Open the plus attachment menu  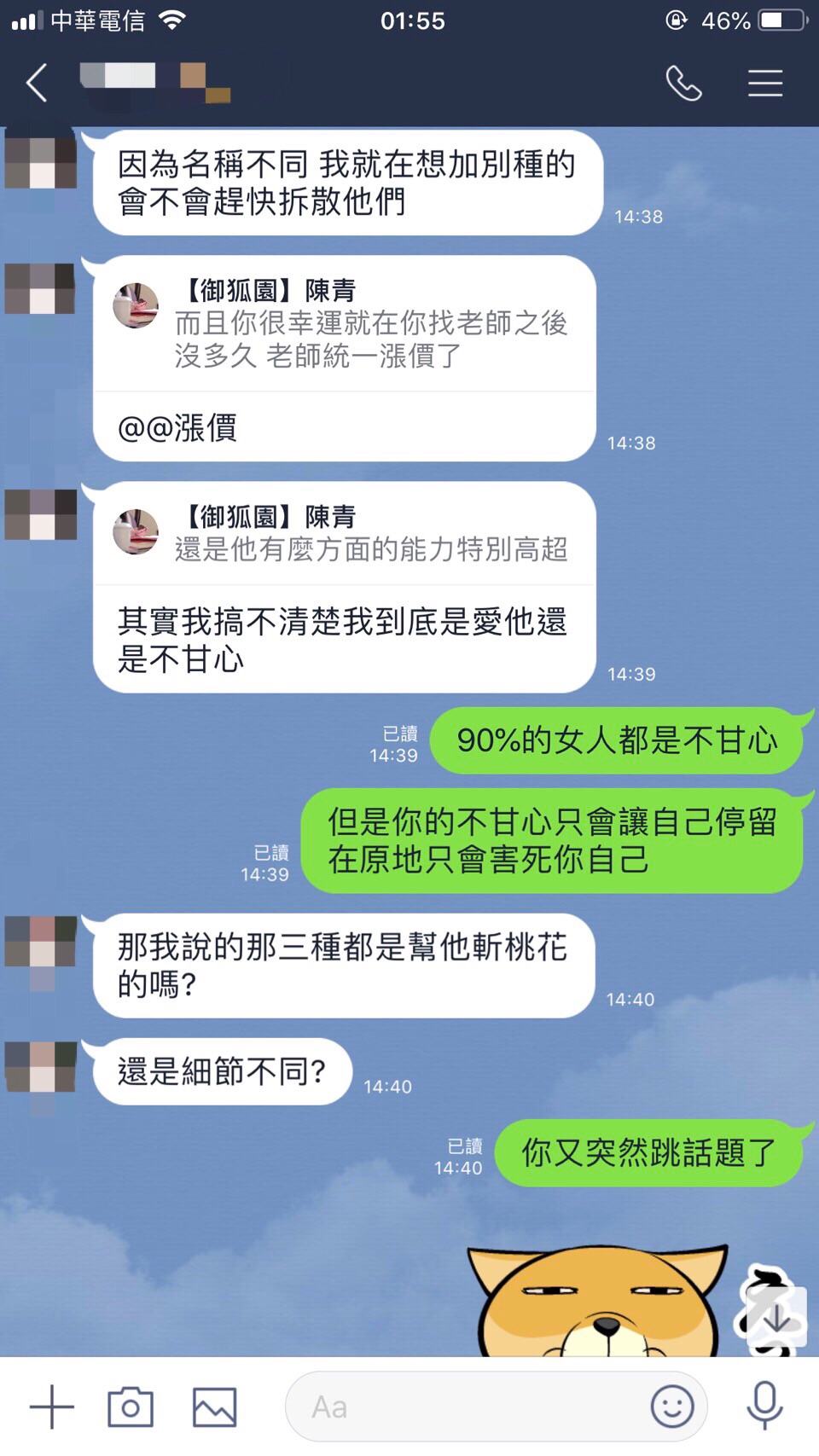click(x=52, y=1407)
